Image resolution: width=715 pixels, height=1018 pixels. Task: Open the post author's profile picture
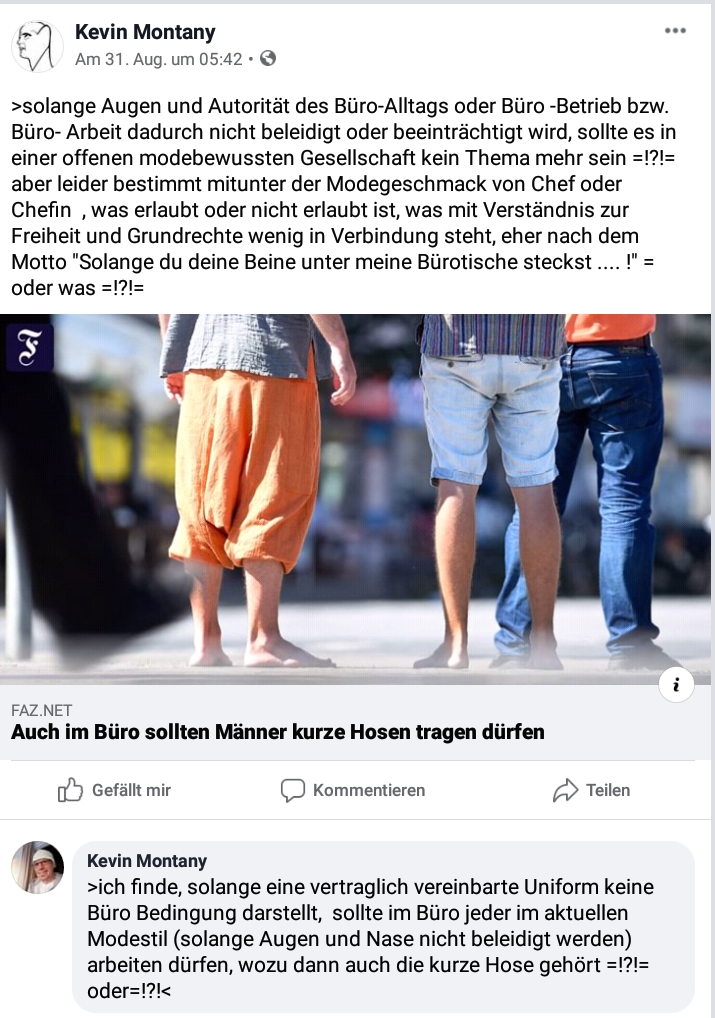pyautogui.click(x=37, y=46)
